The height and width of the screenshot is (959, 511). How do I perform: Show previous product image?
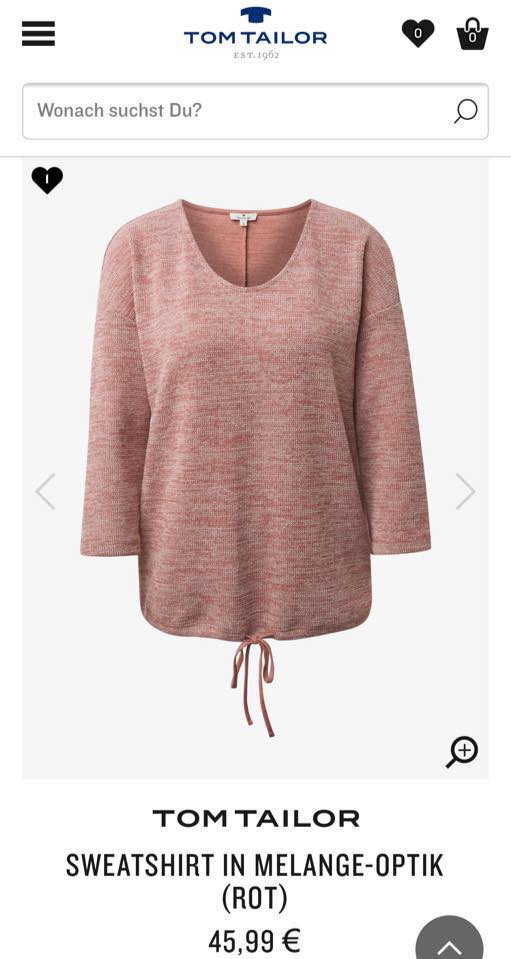point(46,491)
